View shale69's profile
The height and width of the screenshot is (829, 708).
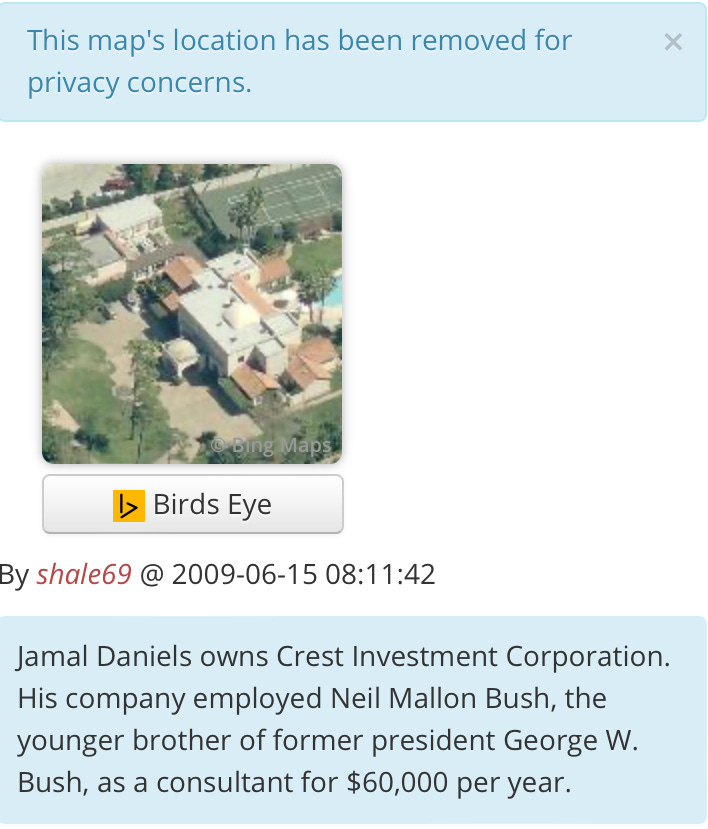(84, 575)
